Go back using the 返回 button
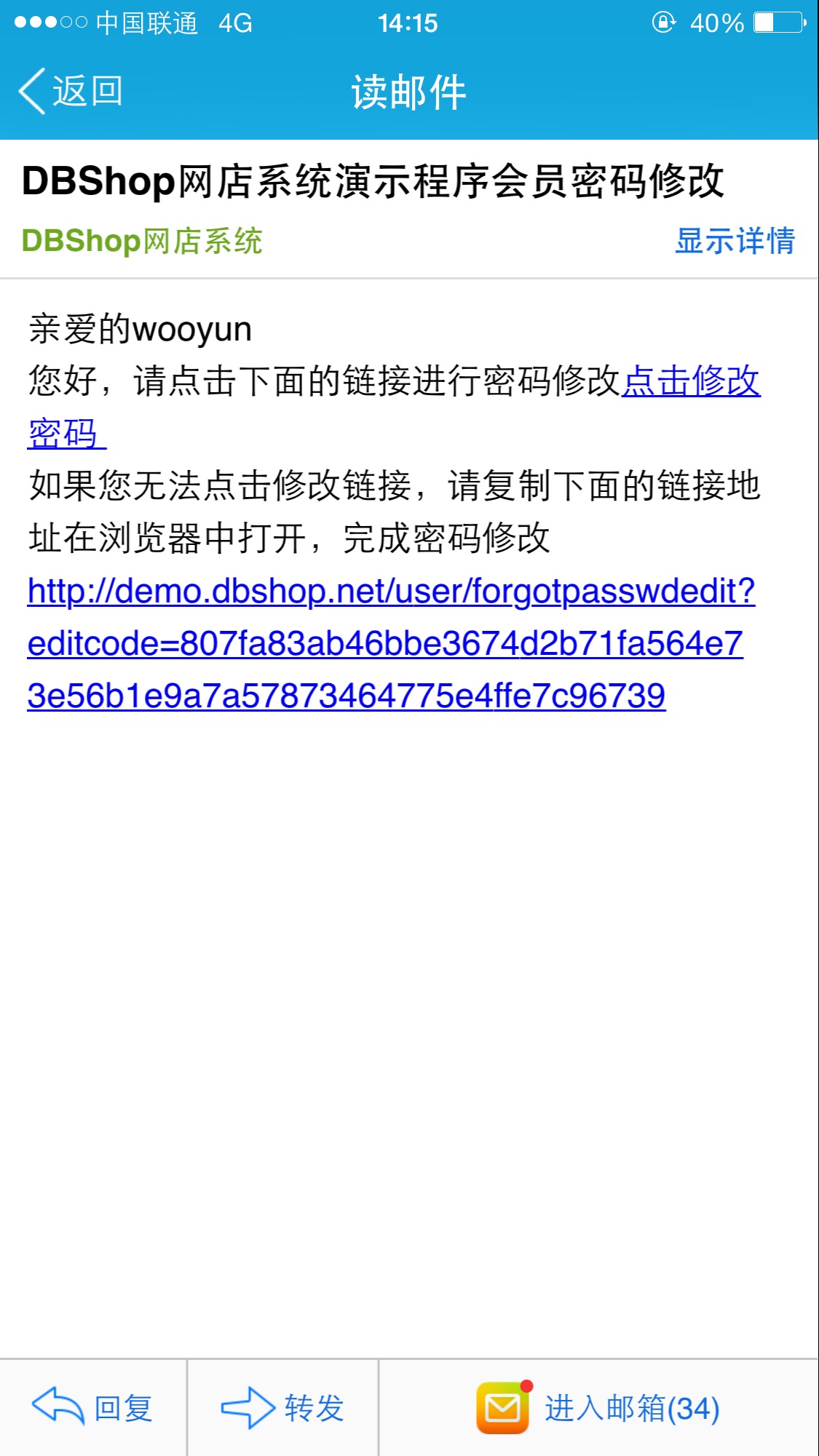The width and height of the screenshot is (819, 1456). tap(71, 92)
